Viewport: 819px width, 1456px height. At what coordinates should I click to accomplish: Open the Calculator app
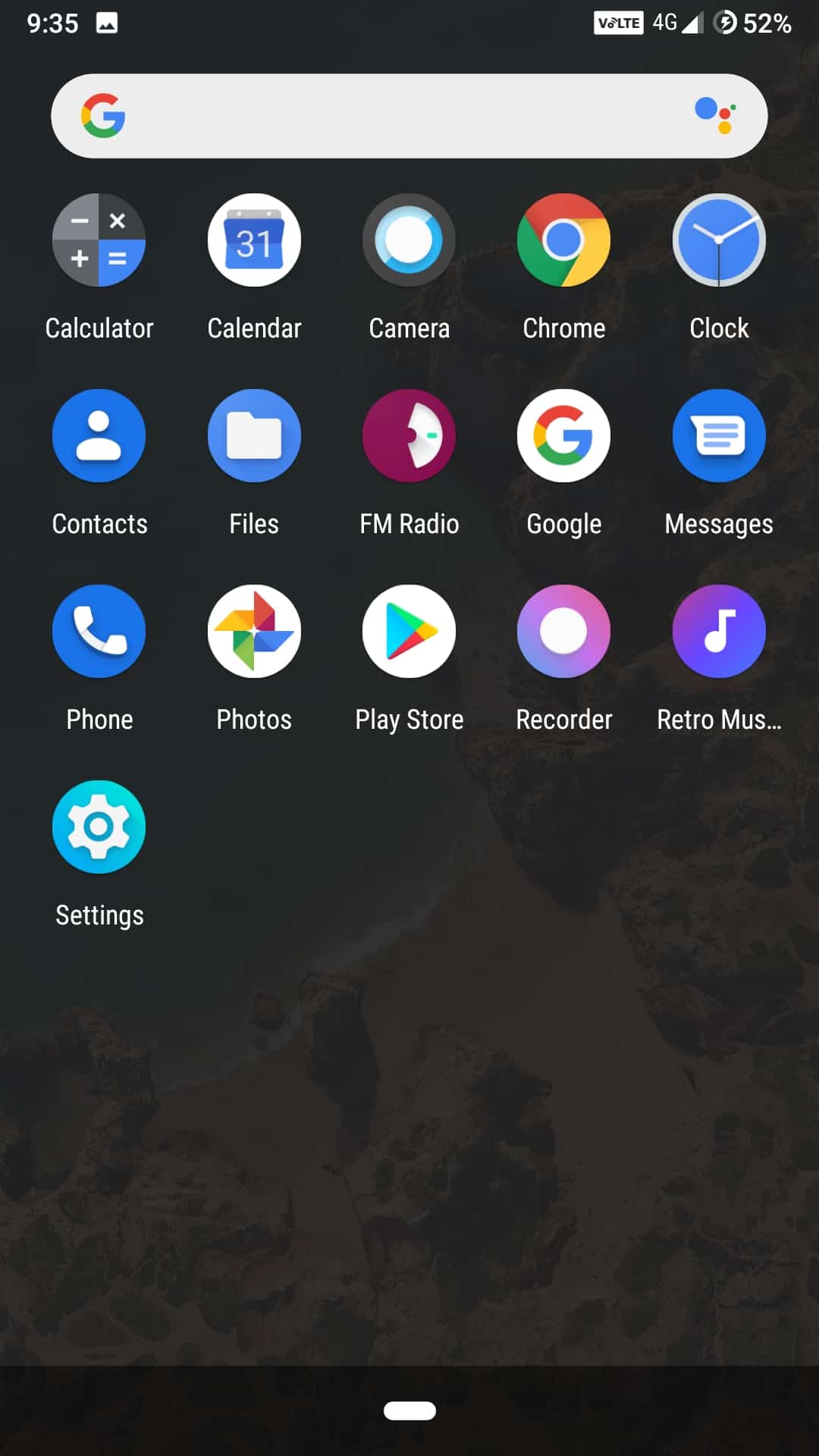[99, 240]
